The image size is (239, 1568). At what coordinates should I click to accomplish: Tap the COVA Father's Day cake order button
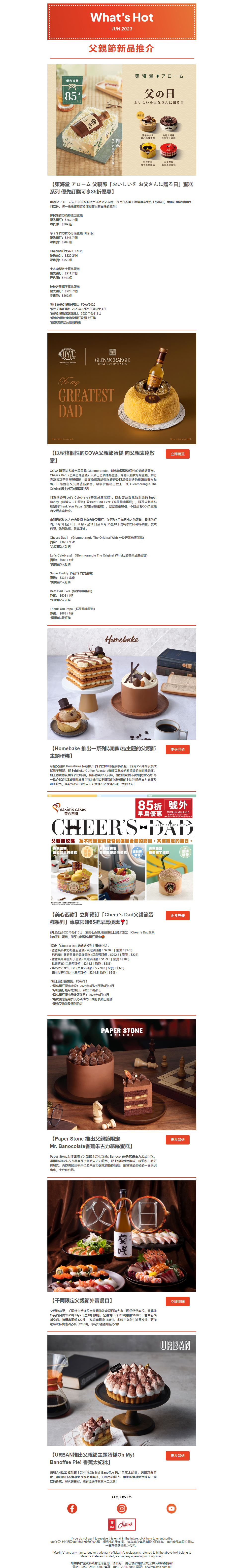177,454
